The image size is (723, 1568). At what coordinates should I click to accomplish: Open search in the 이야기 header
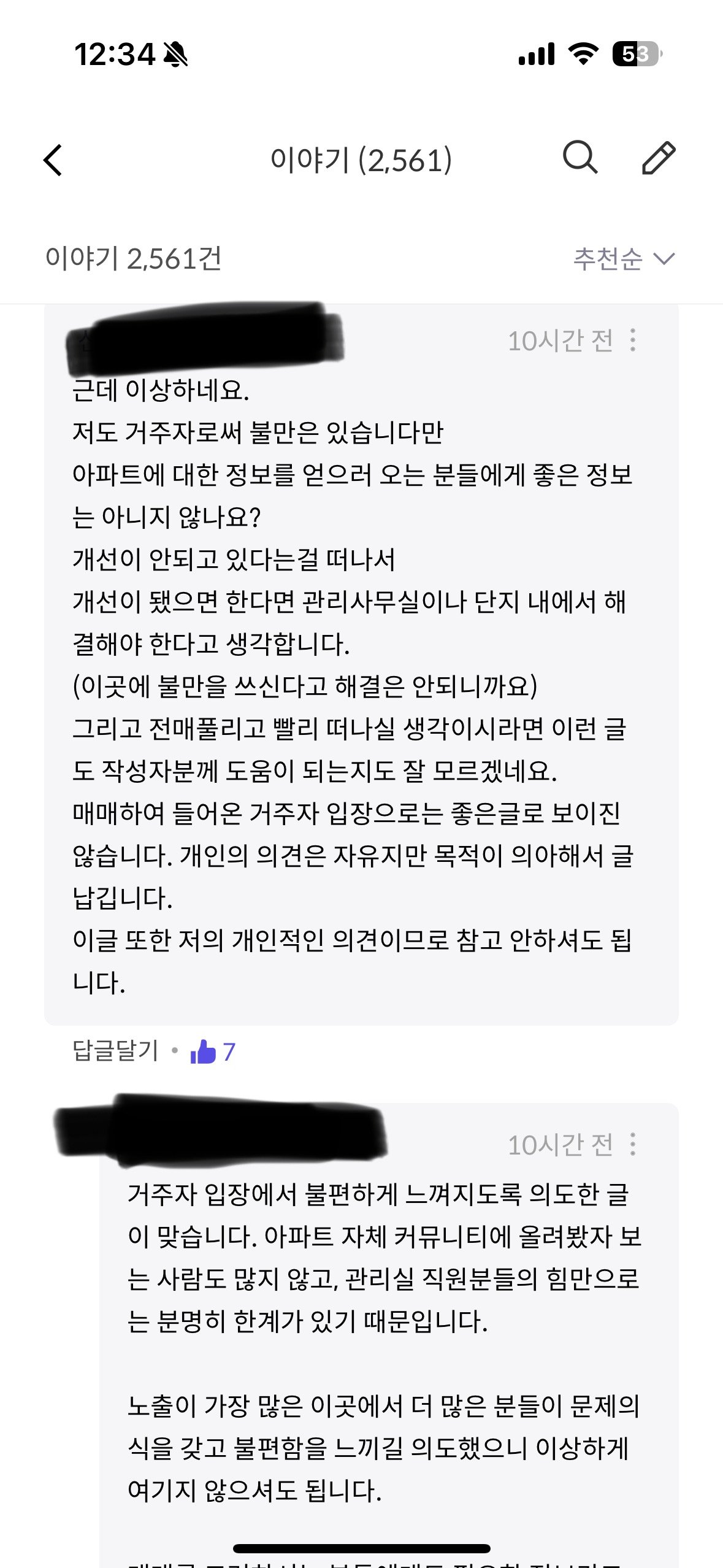tap(580, 158)
